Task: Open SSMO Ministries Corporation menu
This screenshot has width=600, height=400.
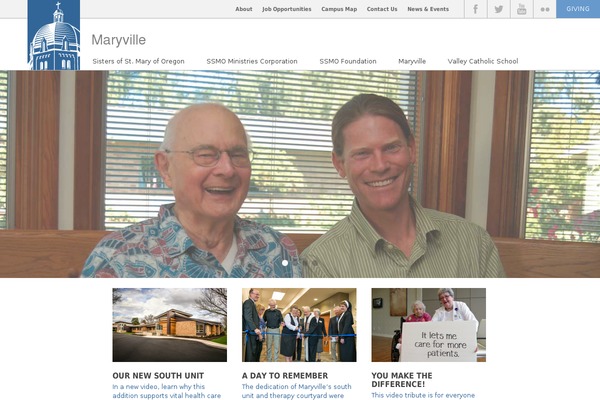Action: pyautogui.click(x=252, y=61)
